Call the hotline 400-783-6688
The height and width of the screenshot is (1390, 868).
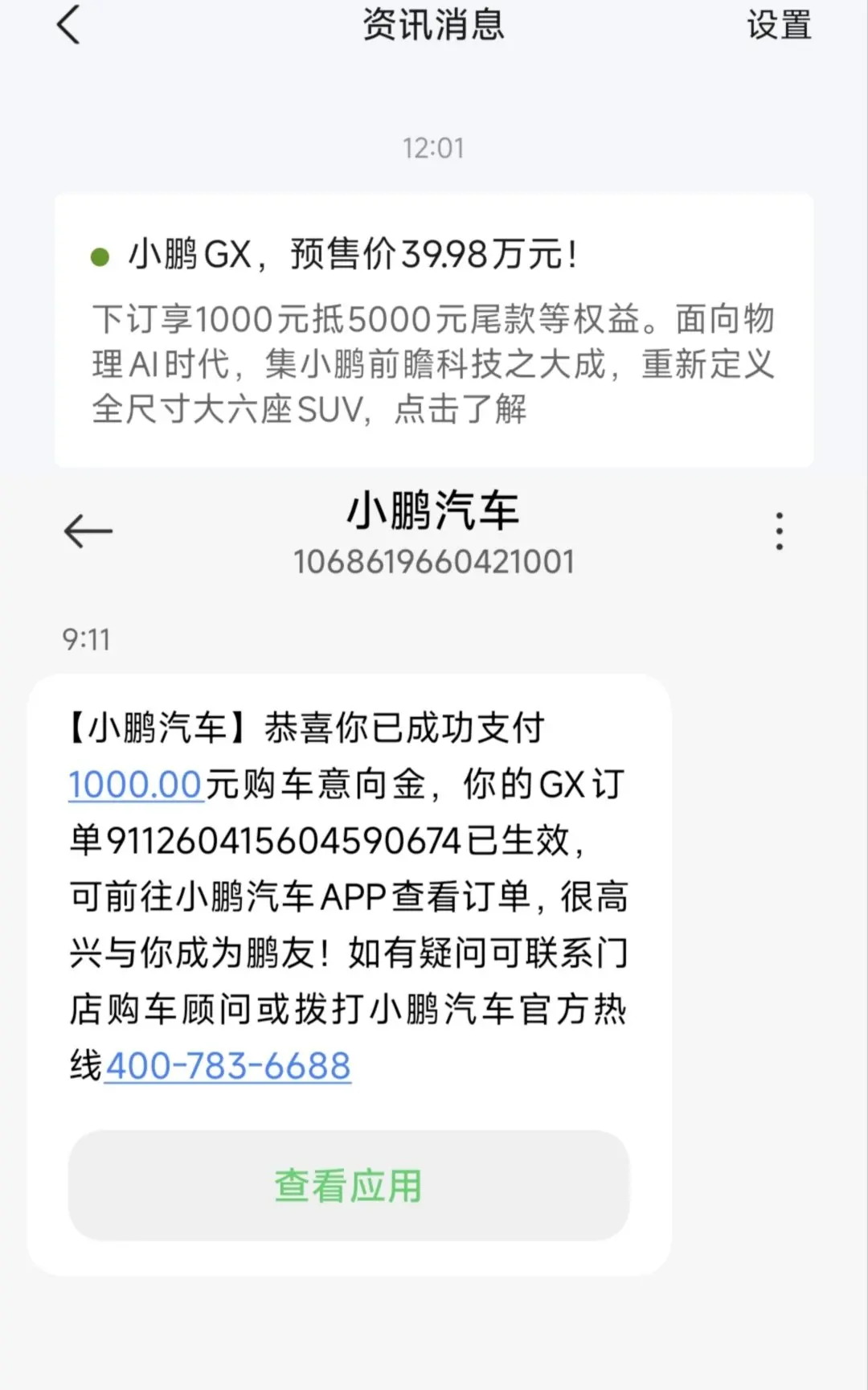click(x=228, y=1067)
